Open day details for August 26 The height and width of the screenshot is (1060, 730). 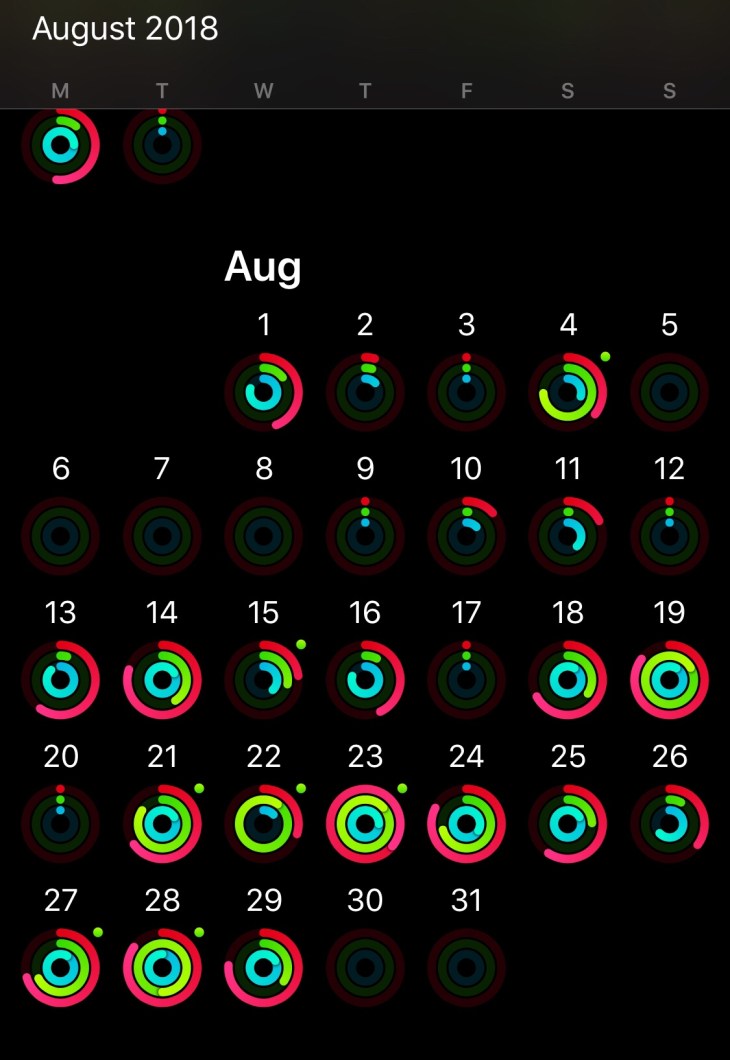669,824
